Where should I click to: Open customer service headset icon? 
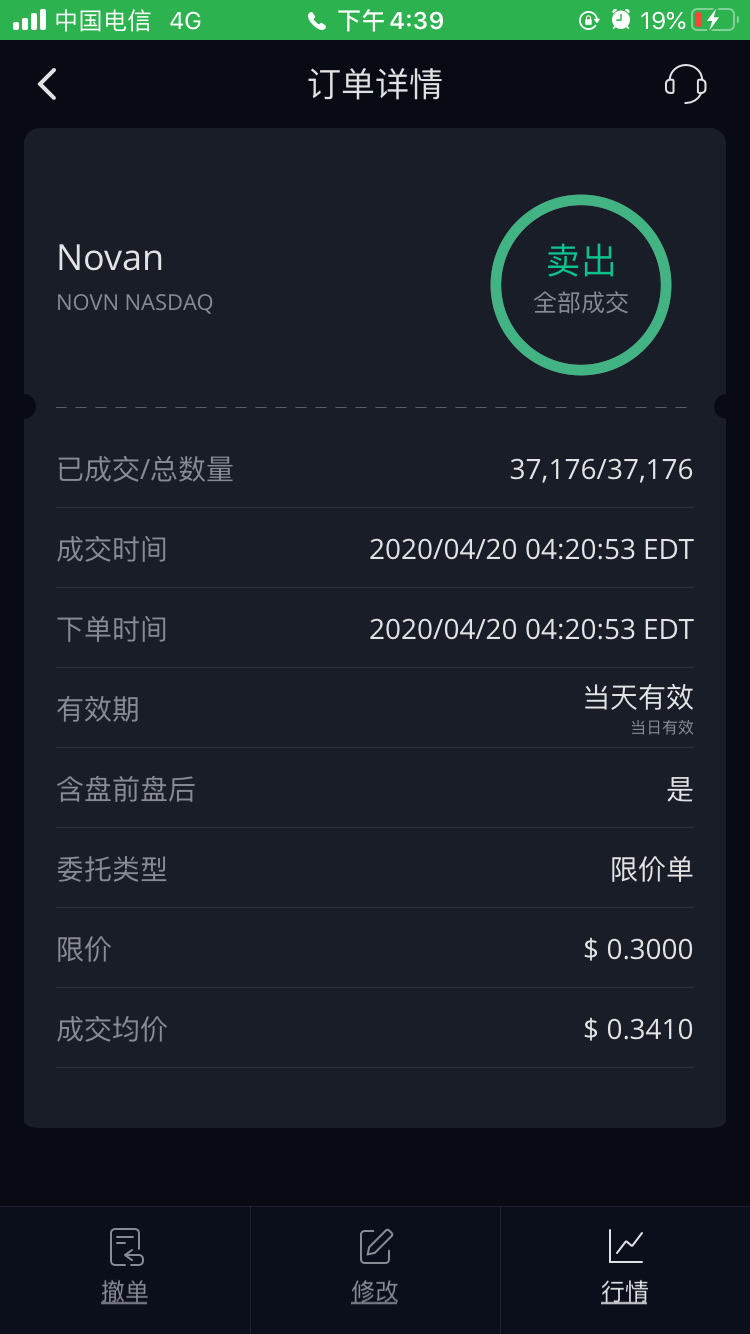click(x=685, y=84)
